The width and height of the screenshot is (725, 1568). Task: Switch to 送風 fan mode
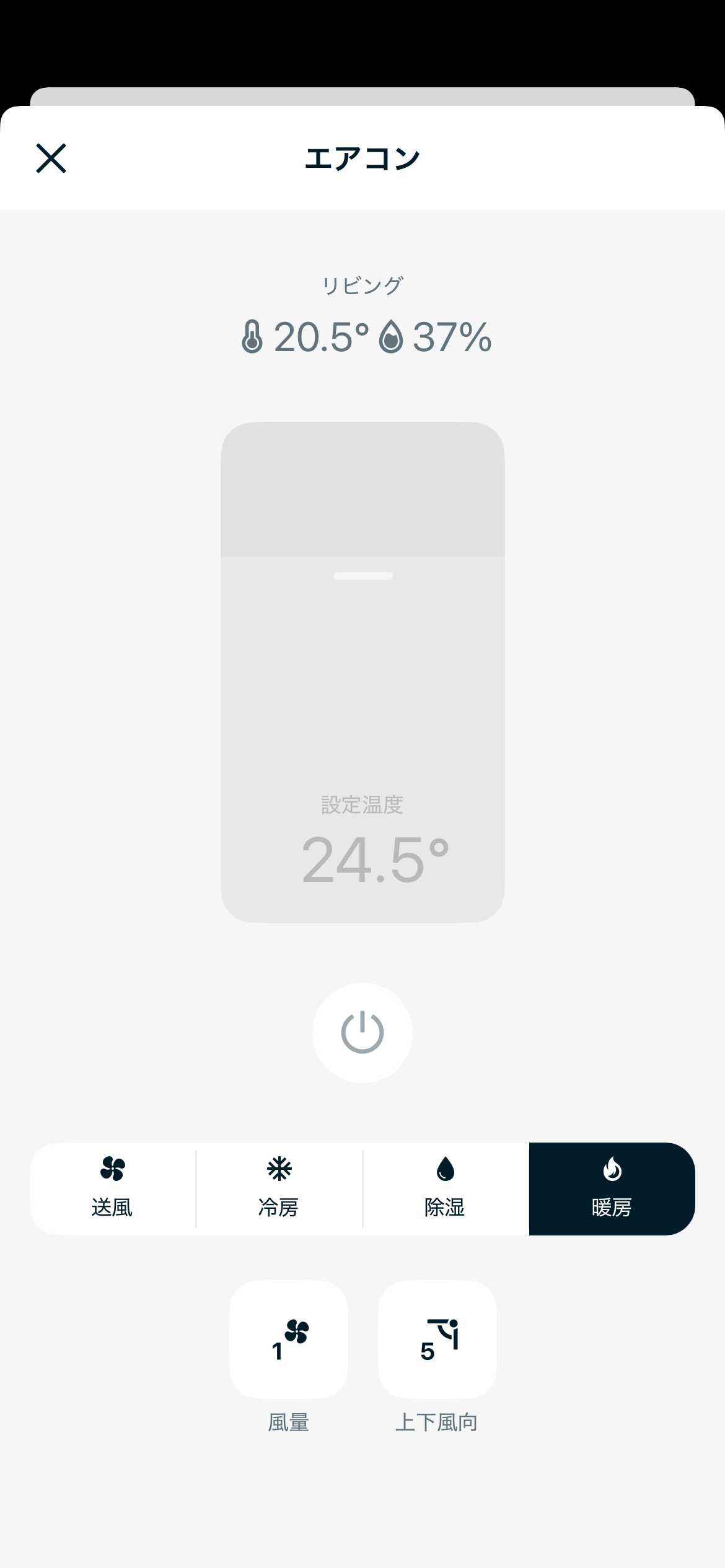click(113, 1188)
